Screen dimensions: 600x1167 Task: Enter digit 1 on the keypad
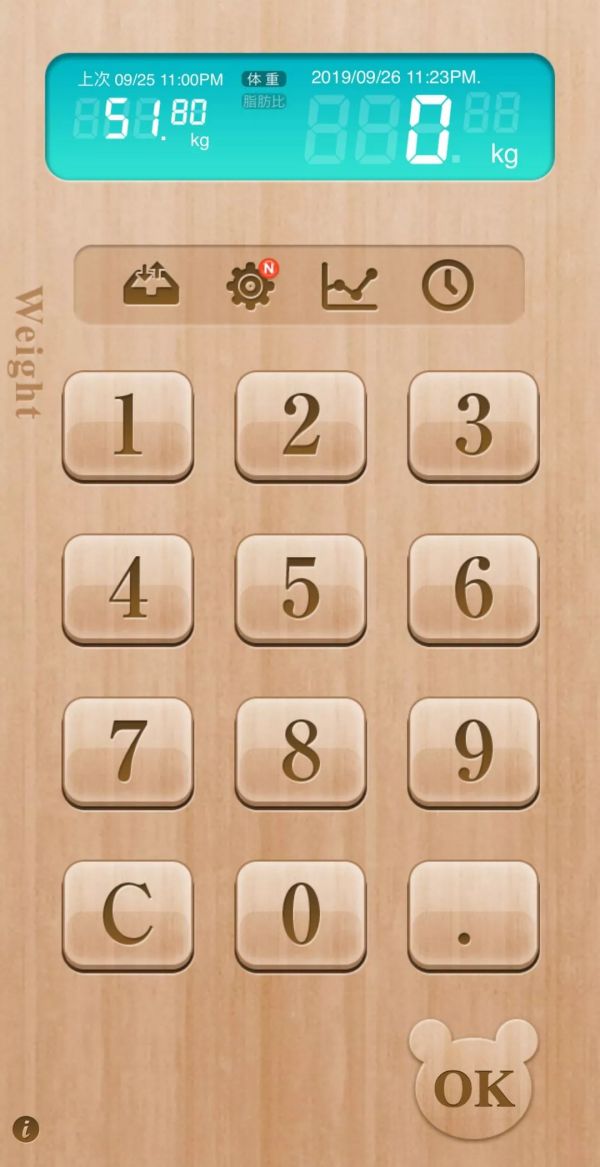tap(127, 424)
